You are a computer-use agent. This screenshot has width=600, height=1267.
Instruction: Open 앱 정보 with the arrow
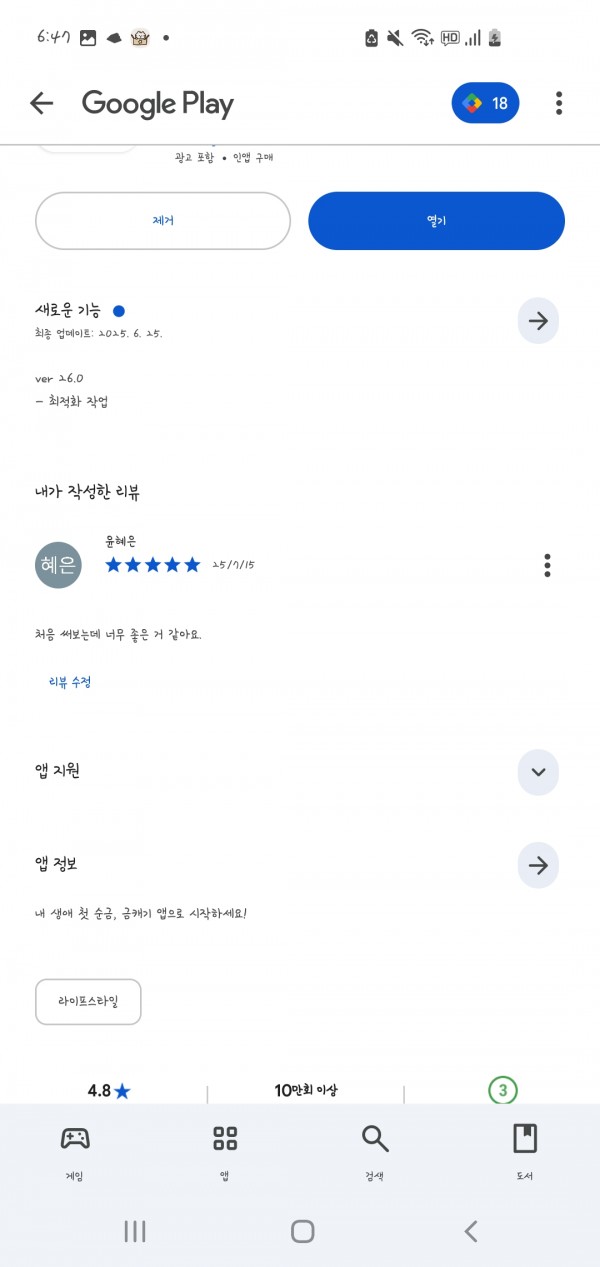pos(538,866)
